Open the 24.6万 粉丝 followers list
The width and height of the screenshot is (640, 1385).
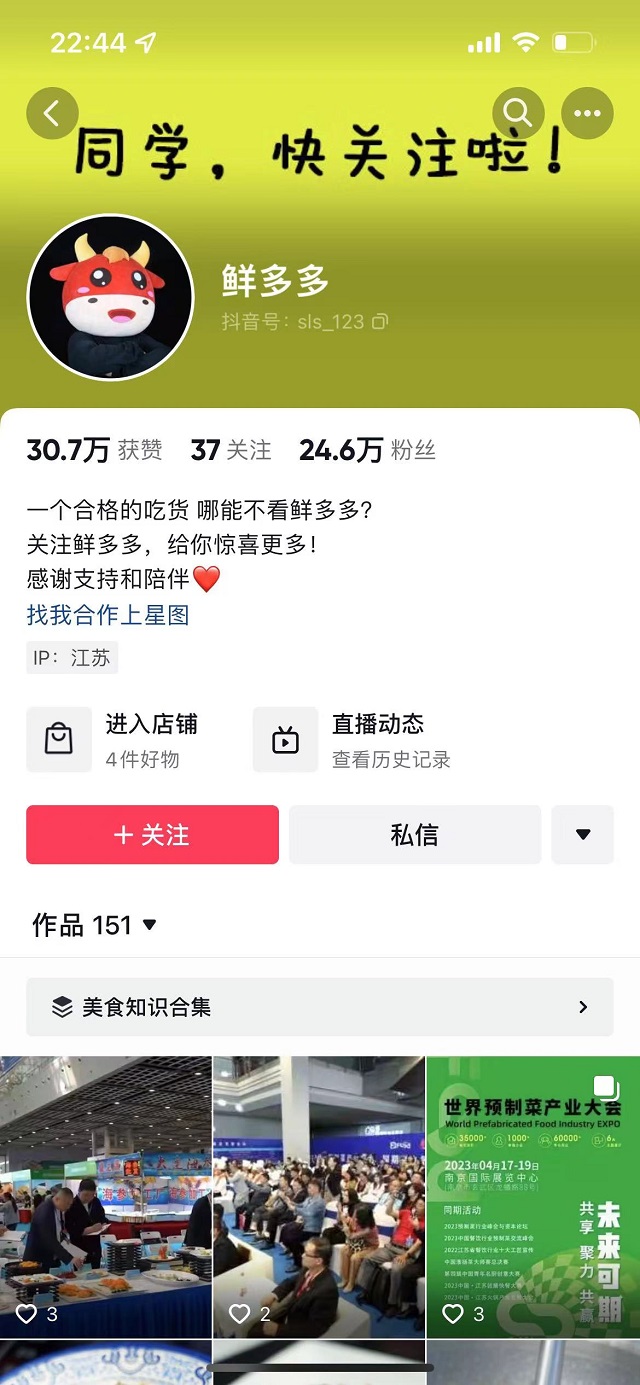(x=367, y=450)
